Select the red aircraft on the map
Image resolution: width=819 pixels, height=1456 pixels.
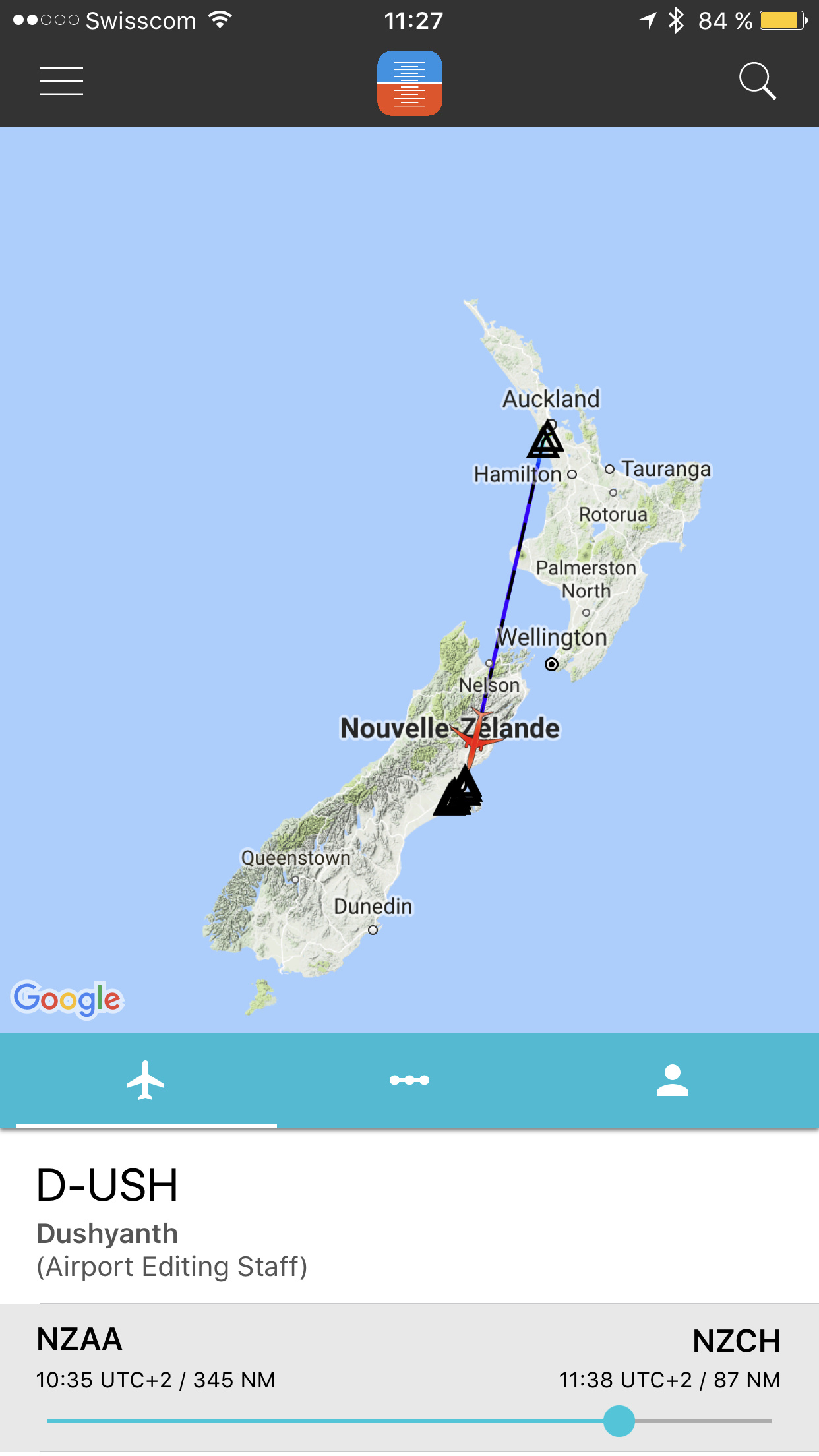tap(476, 737)
